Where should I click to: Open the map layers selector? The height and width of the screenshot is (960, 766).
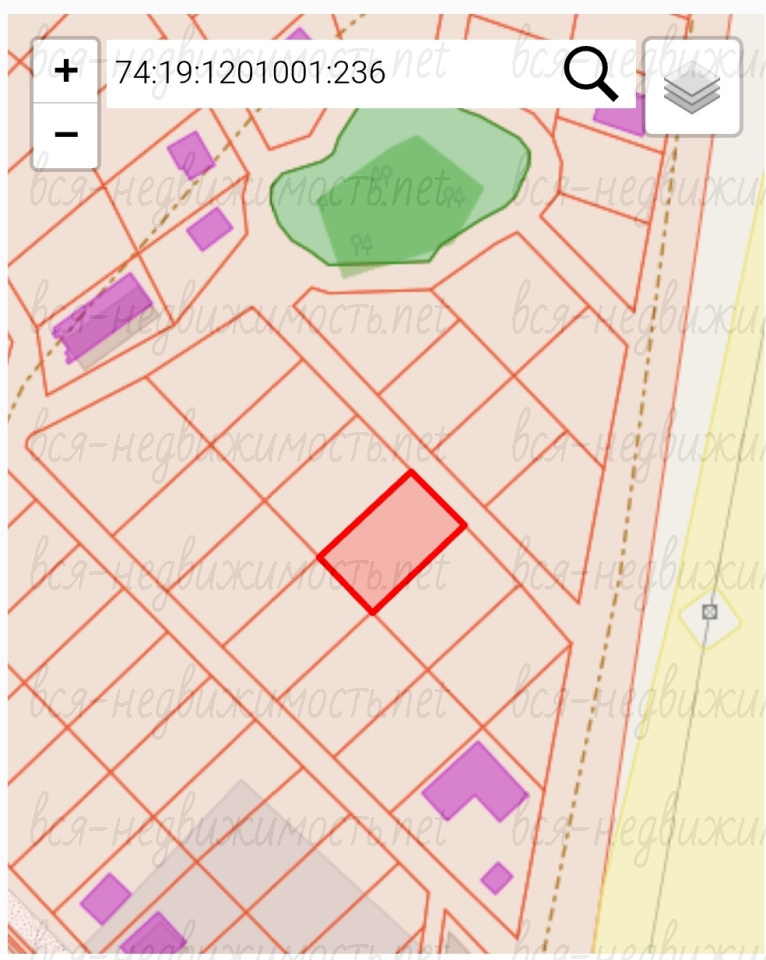[692, 88]
